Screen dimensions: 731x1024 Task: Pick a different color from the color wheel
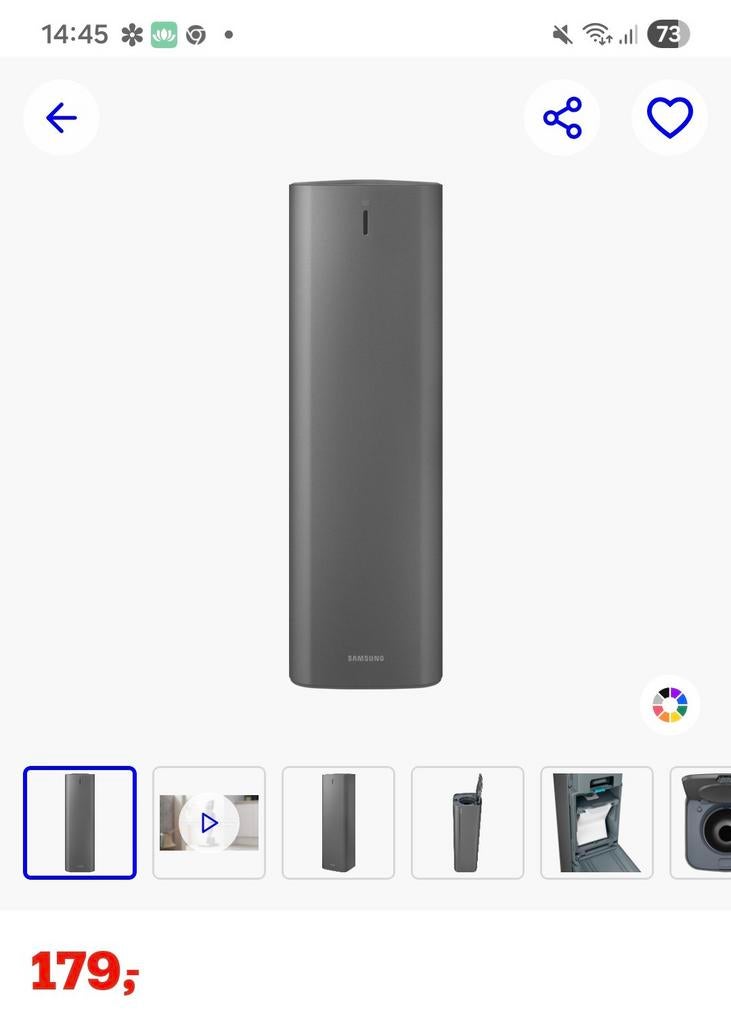click(670, 704)
